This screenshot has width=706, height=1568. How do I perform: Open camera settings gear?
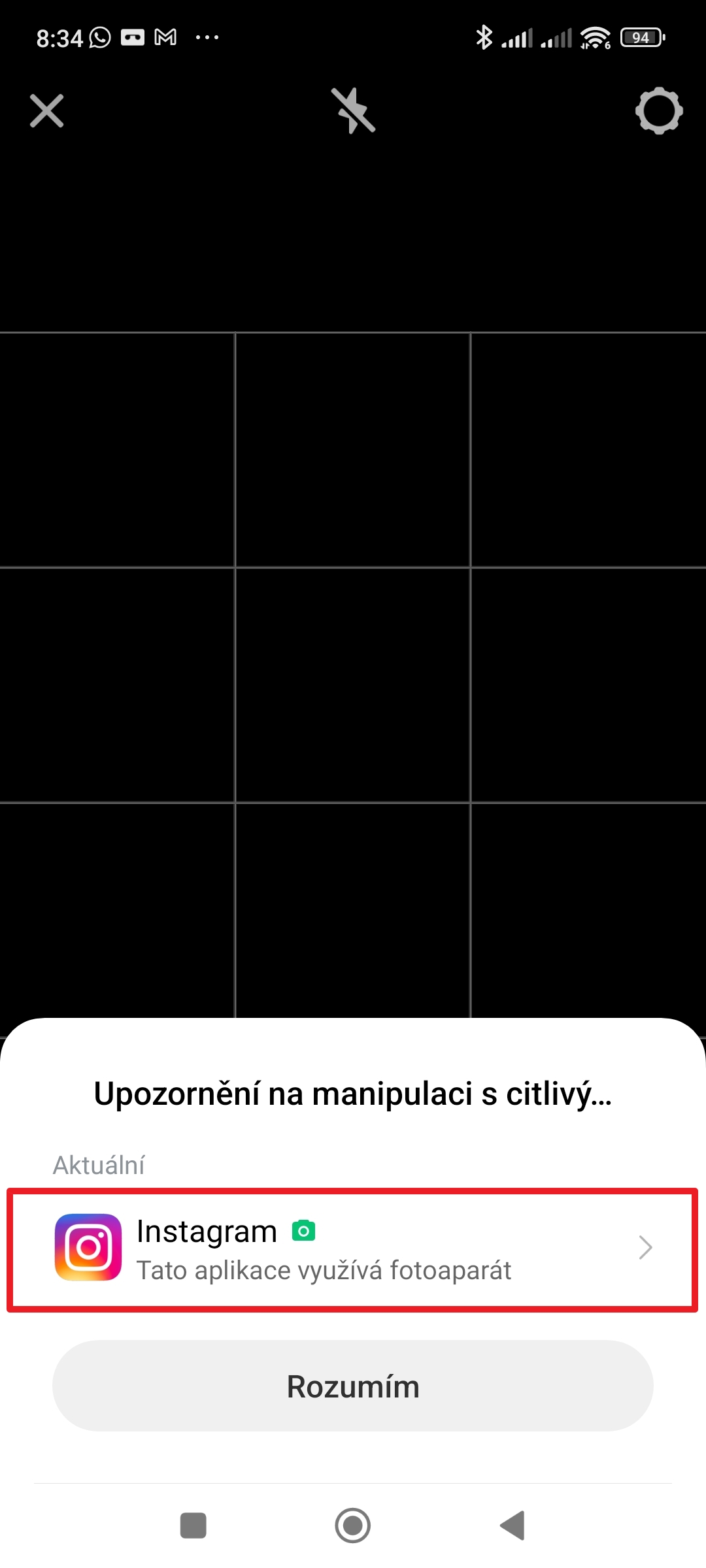pos(659,110)
